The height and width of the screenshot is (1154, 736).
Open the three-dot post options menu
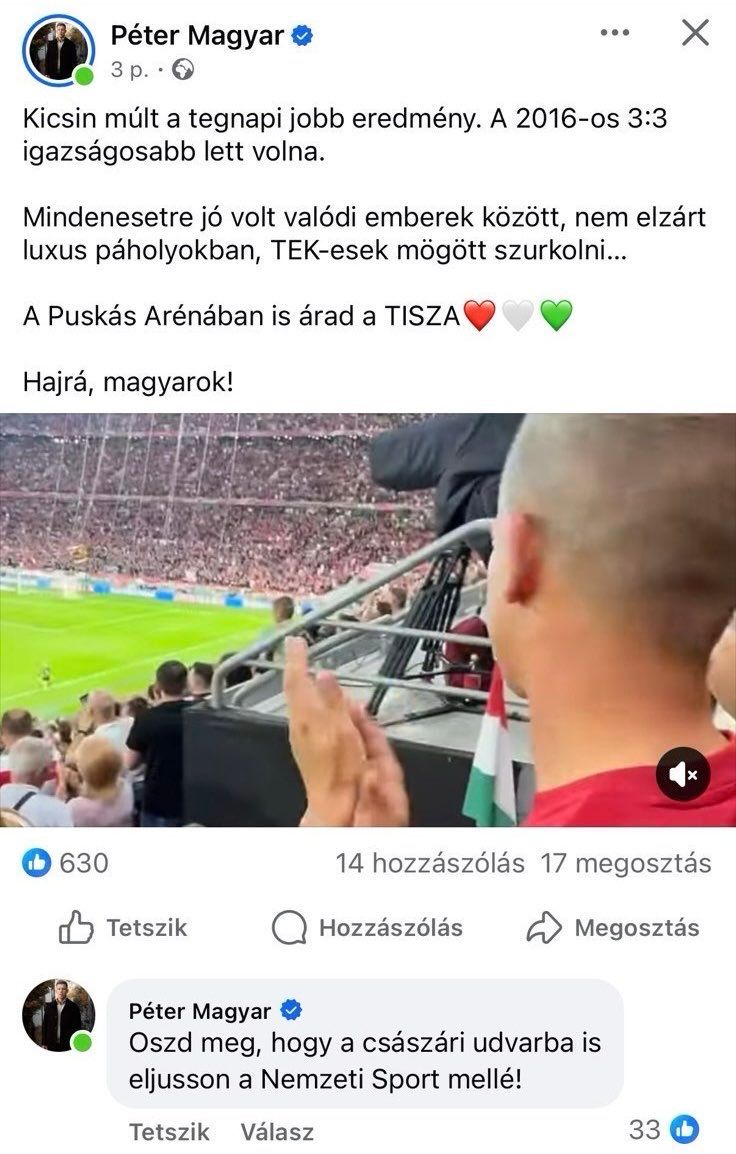pos(615,33)
